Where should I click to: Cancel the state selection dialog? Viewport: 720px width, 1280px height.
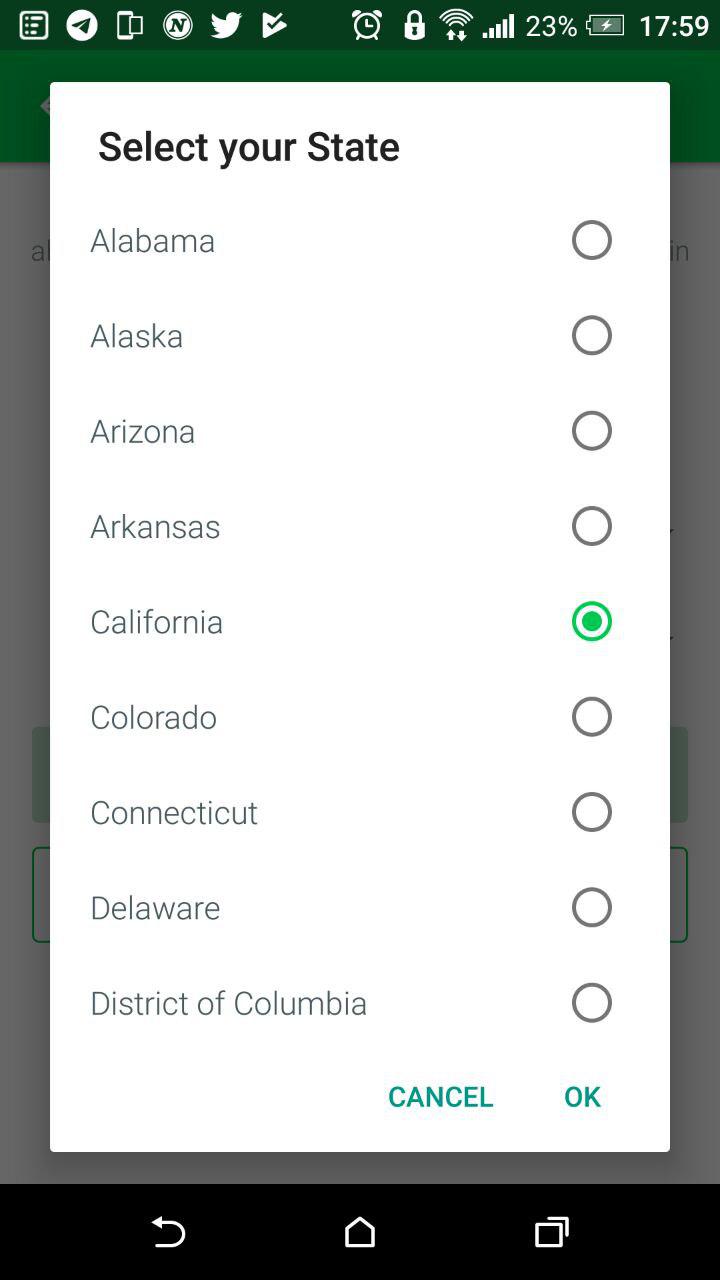click(440, 1097)
